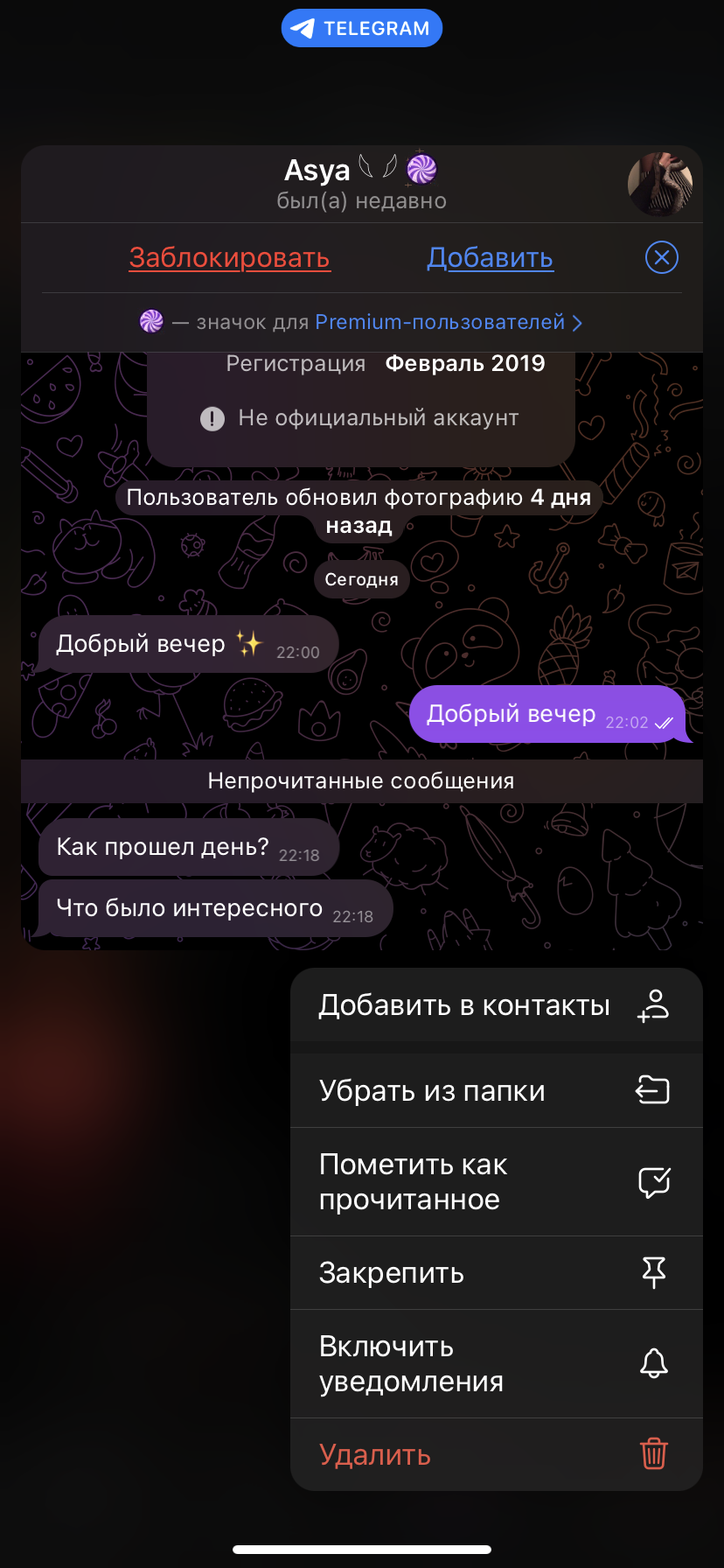Screen dimensions: 724x1568
Task: Delete the chat with Удалить
Action: (496, 1455)
